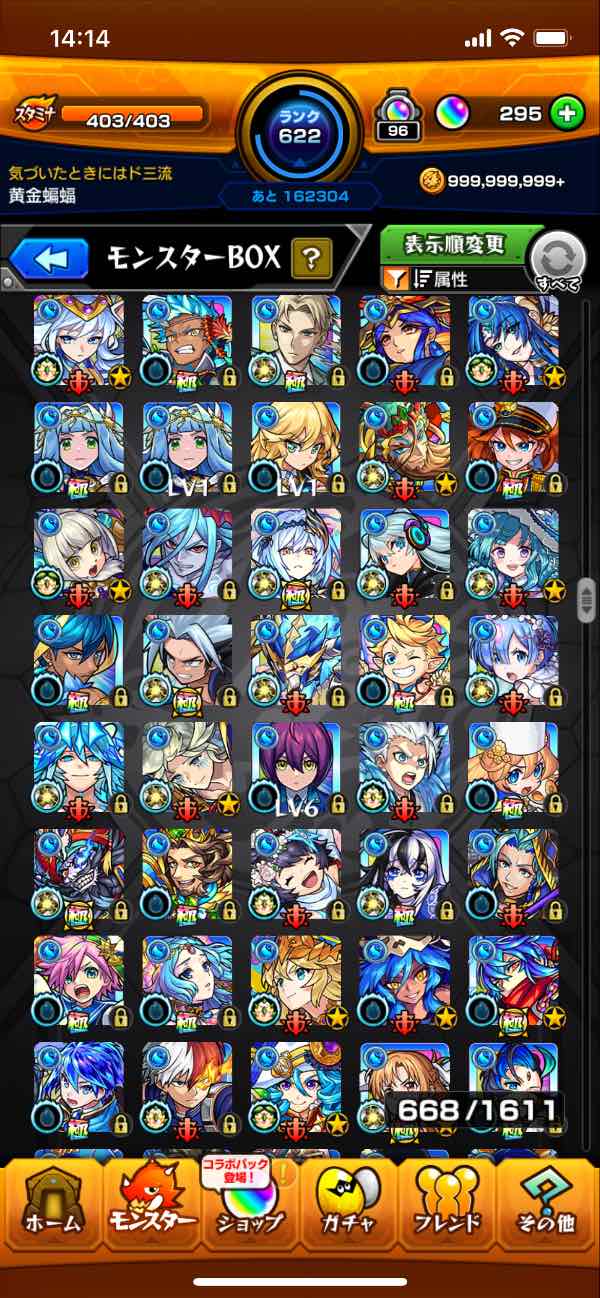Tap the すべて refresh button

pos(557,262)
